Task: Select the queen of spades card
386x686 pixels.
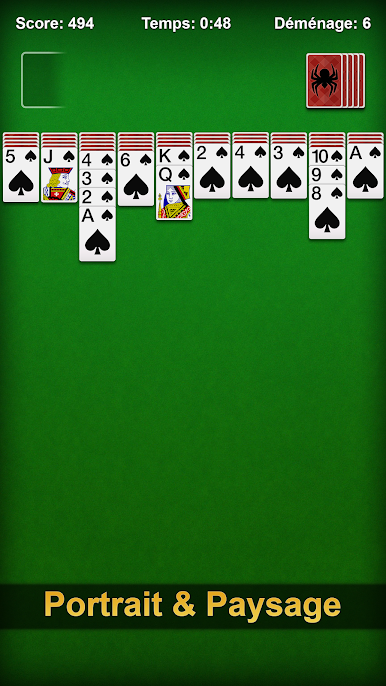Action: tap(174, 192)
